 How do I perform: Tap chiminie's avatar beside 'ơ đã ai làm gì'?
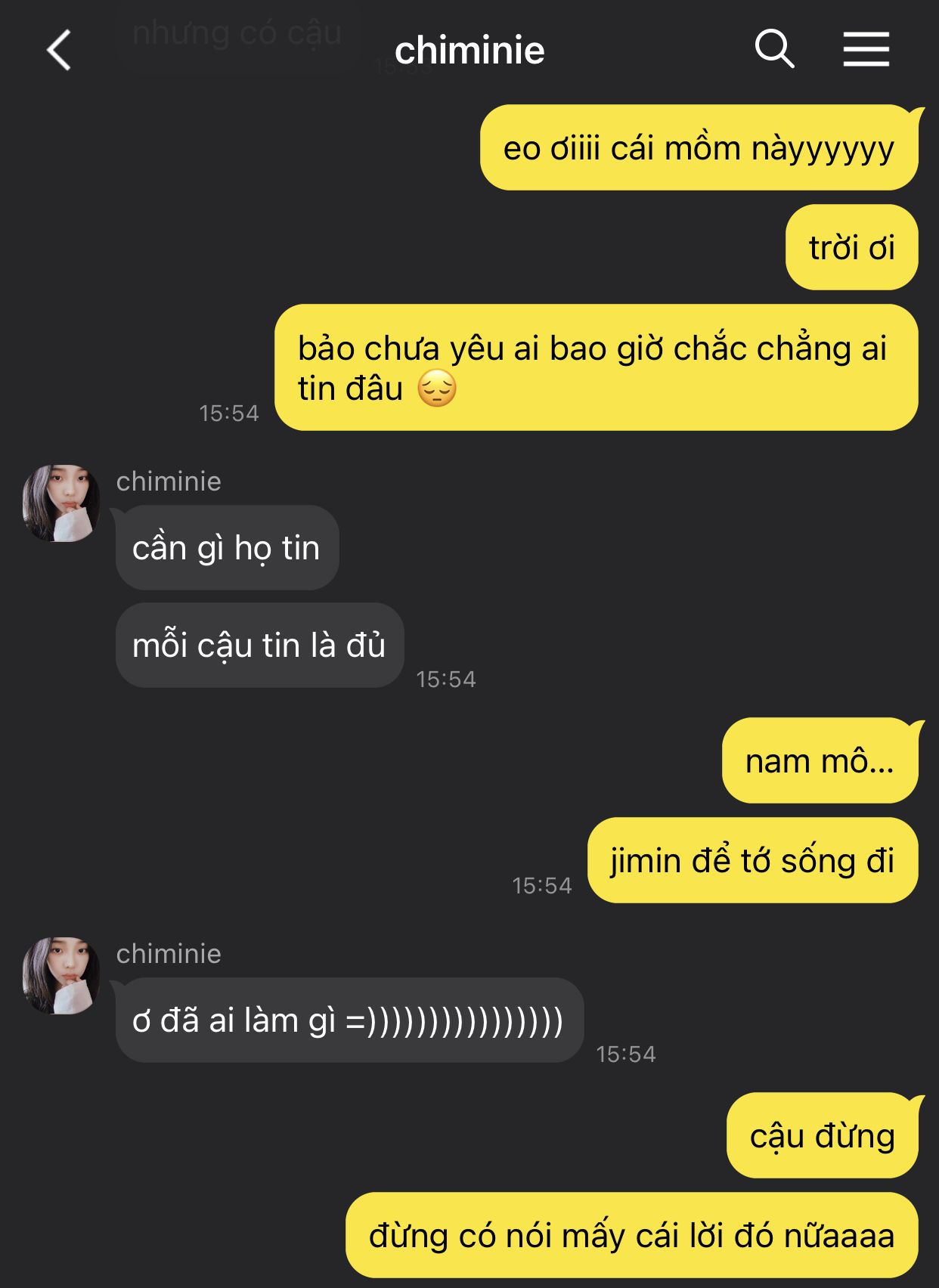(x=61, y=976)
